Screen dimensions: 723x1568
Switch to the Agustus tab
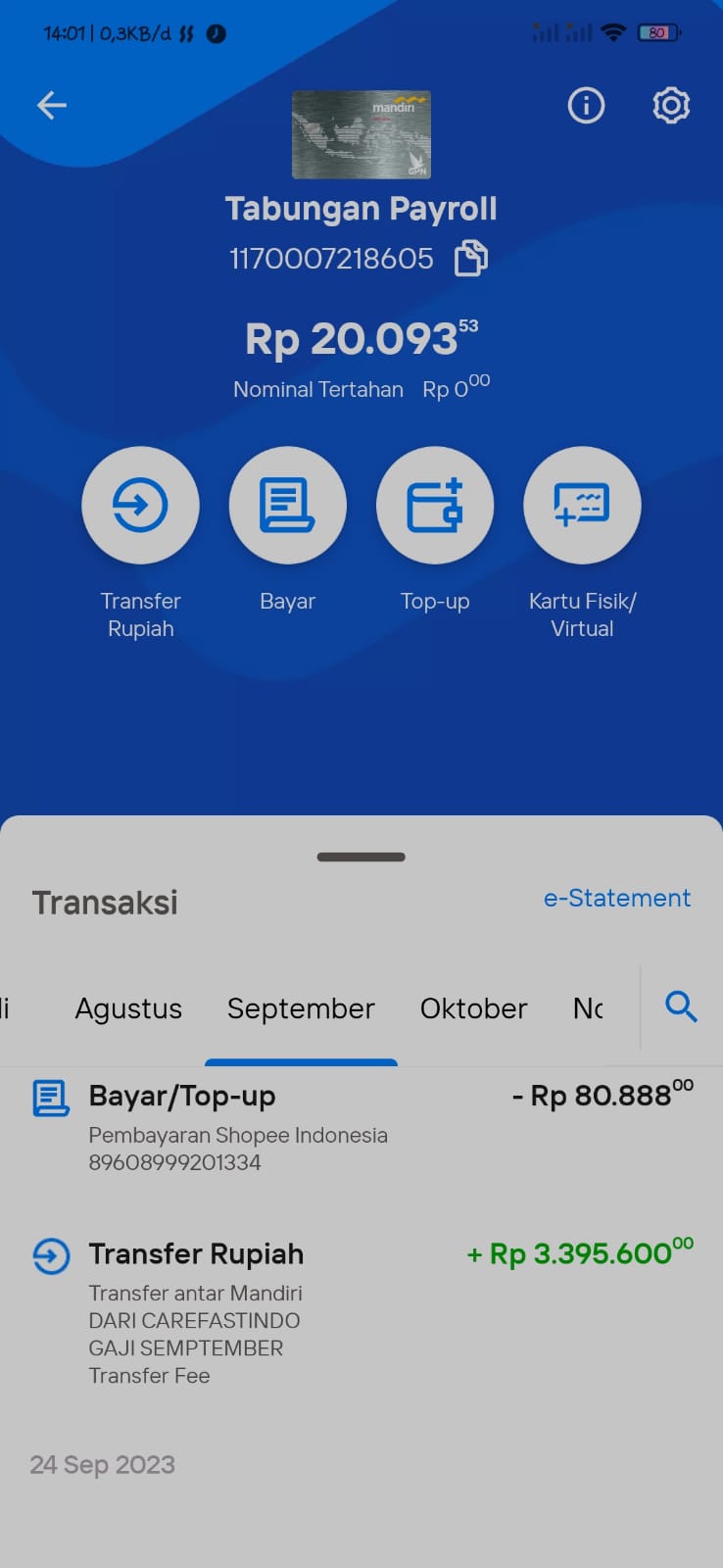pyautogui.click(x=128, y=1008)
